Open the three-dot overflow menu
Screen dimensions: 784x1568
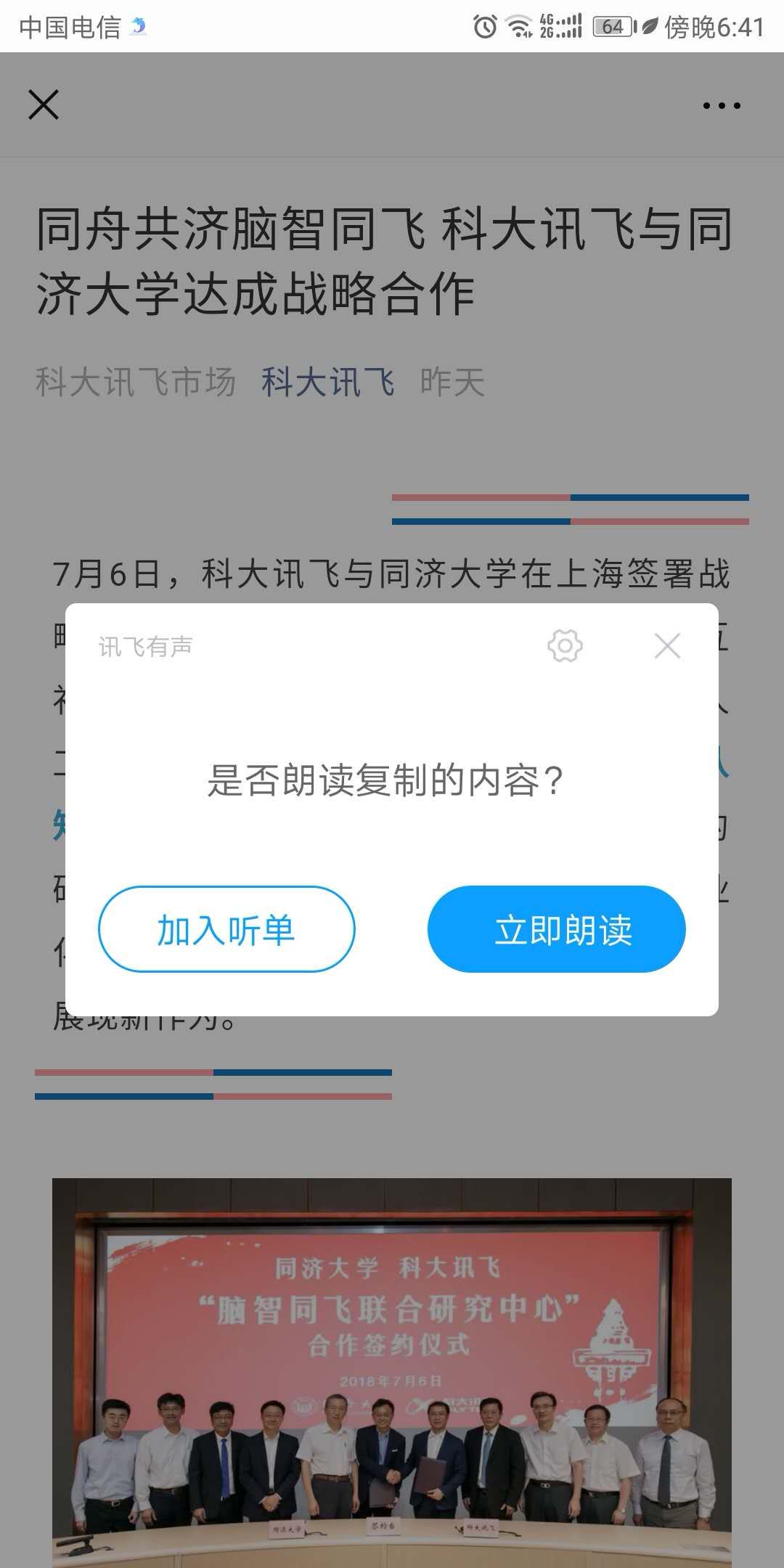tap(721, 106)
